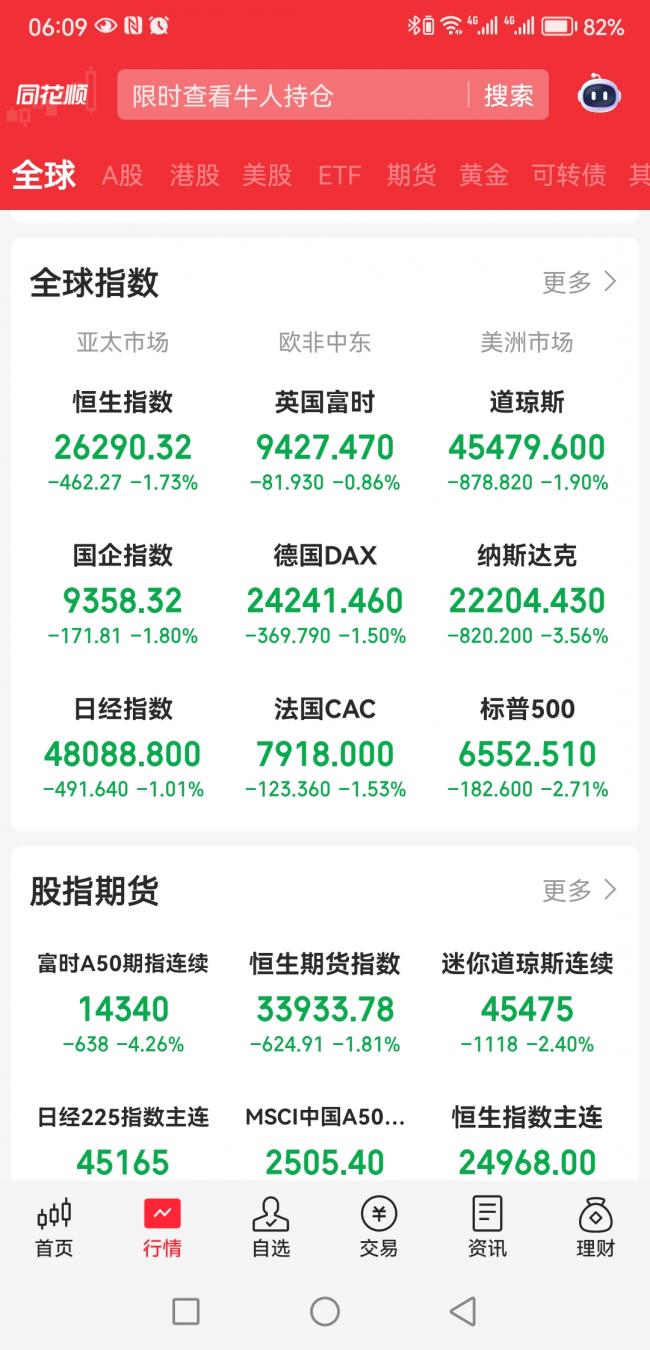View more of 股指期货
This screenshot has height=1350, width=650.
pos(580,890)
